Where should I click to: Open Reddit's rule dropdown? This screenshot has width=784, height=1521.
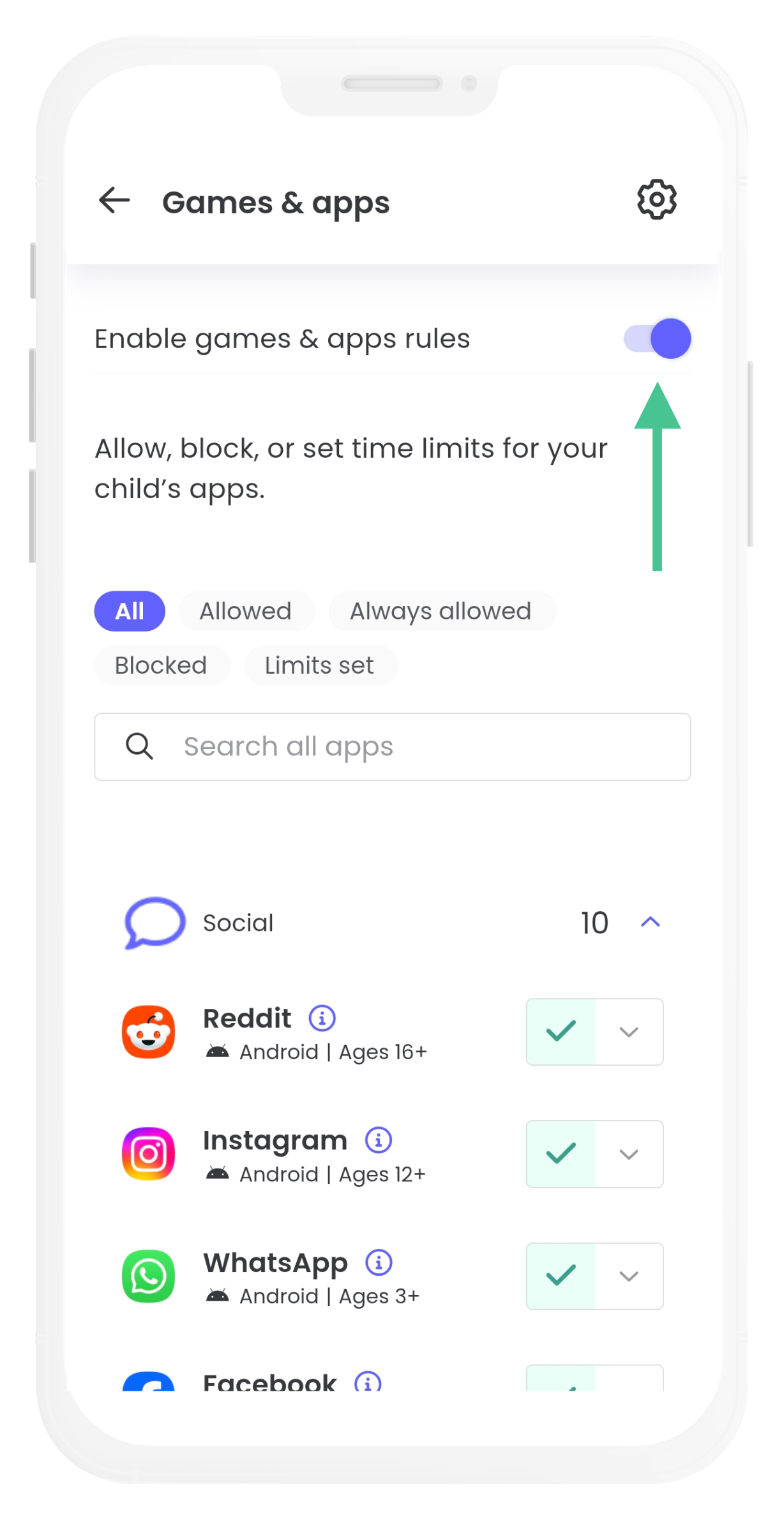click(629, 1031)
